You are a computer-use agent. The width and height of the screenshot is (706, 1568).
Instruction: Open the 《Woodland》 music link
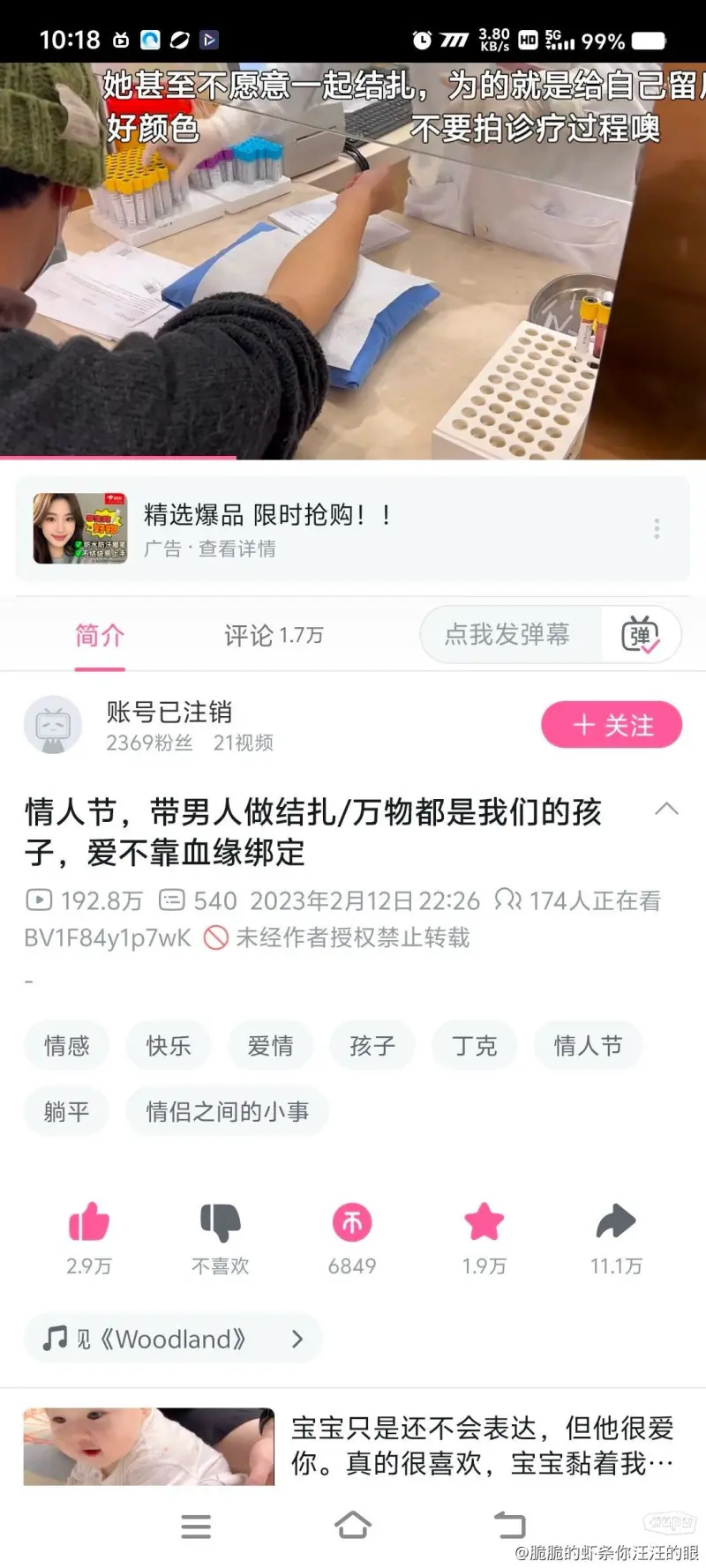click(173, 1339)
